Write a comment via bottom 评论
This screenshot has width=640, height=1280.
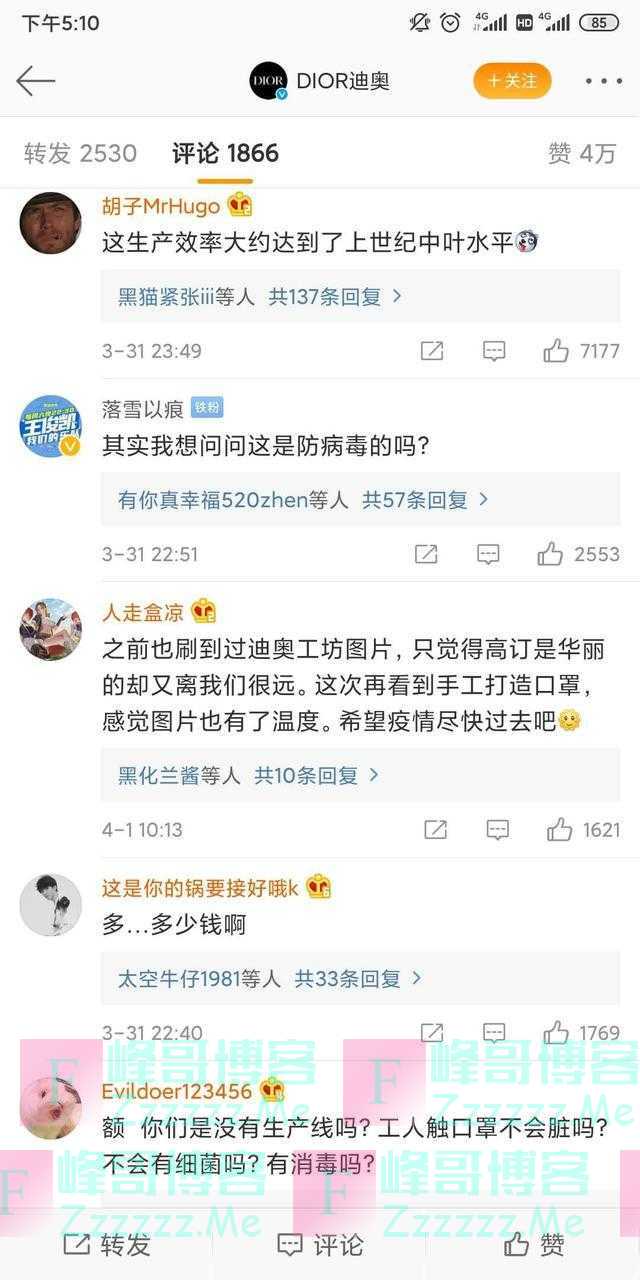[320, 1245]
